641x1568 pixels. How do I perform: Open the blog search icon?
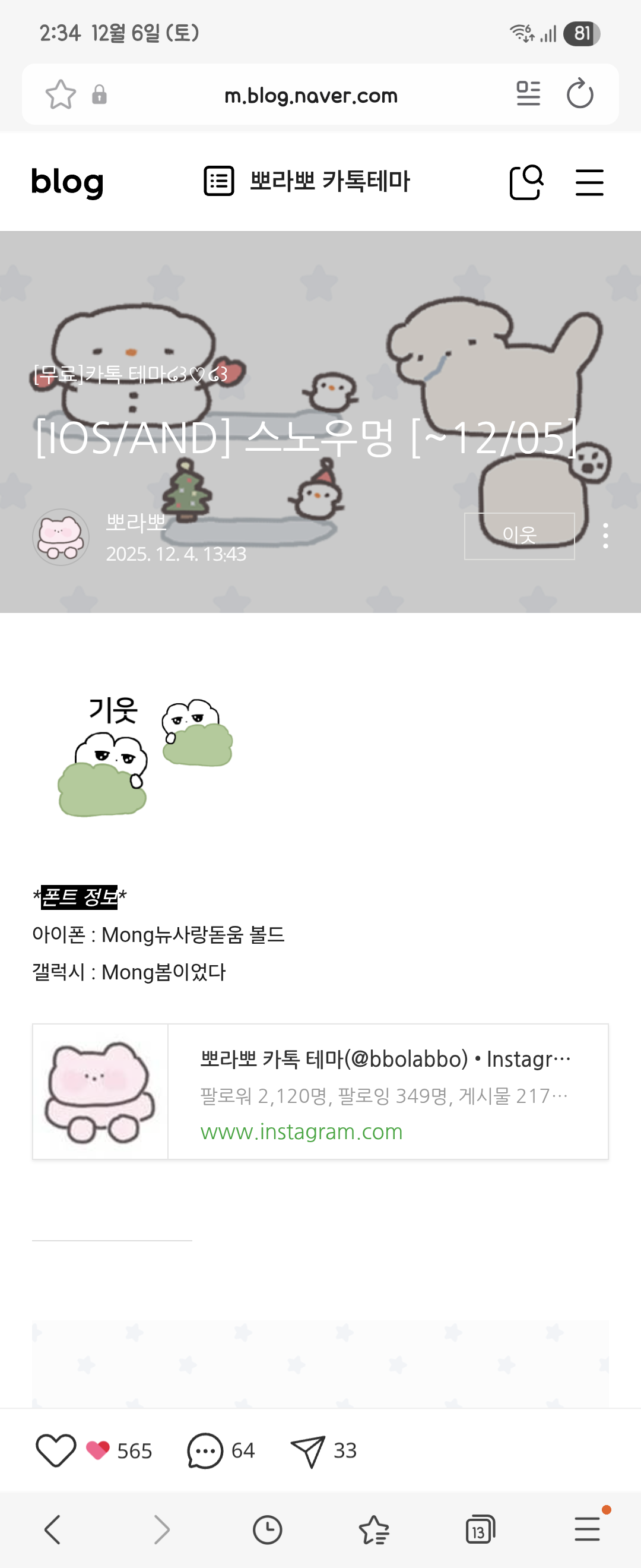tap(526, 182)
